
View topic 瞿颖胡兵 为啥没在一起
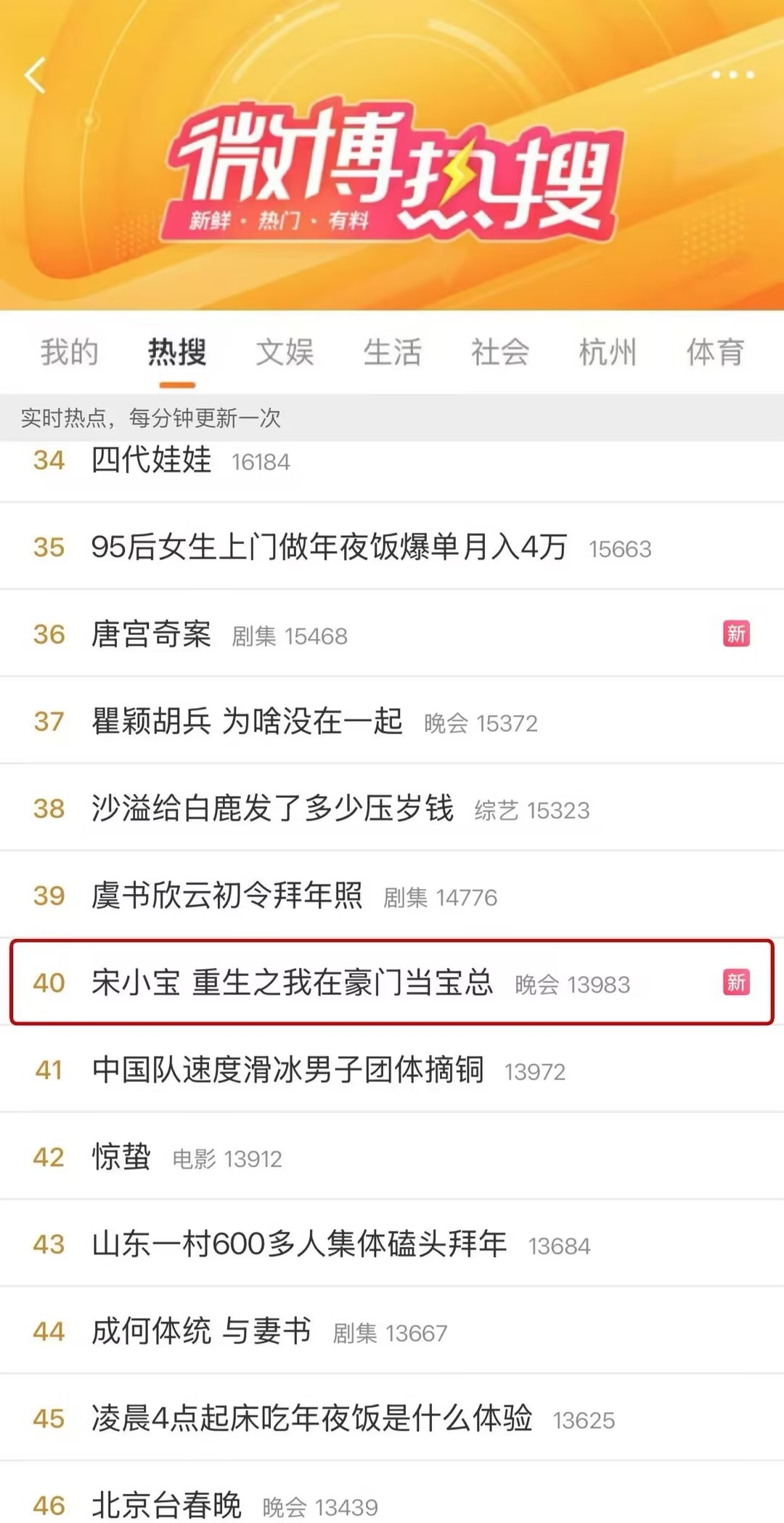247,721
